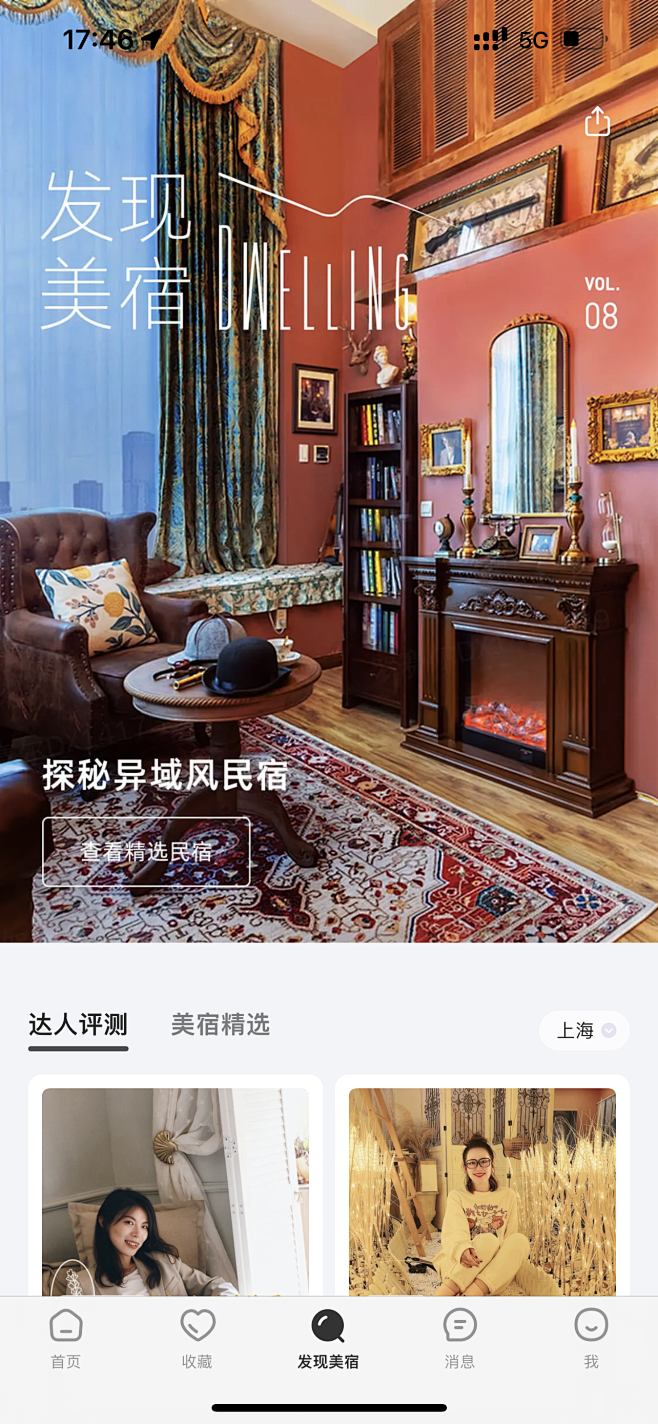Go to the 首页 tab
This screenshot has width=658, height=1424.
pos(66,1339)
